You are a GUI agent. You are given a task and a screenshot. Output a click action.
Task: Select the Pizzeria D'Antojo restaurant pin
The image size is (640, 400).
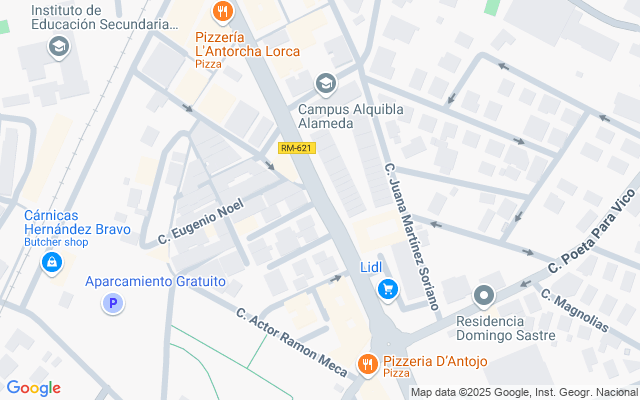click(367, 365)
